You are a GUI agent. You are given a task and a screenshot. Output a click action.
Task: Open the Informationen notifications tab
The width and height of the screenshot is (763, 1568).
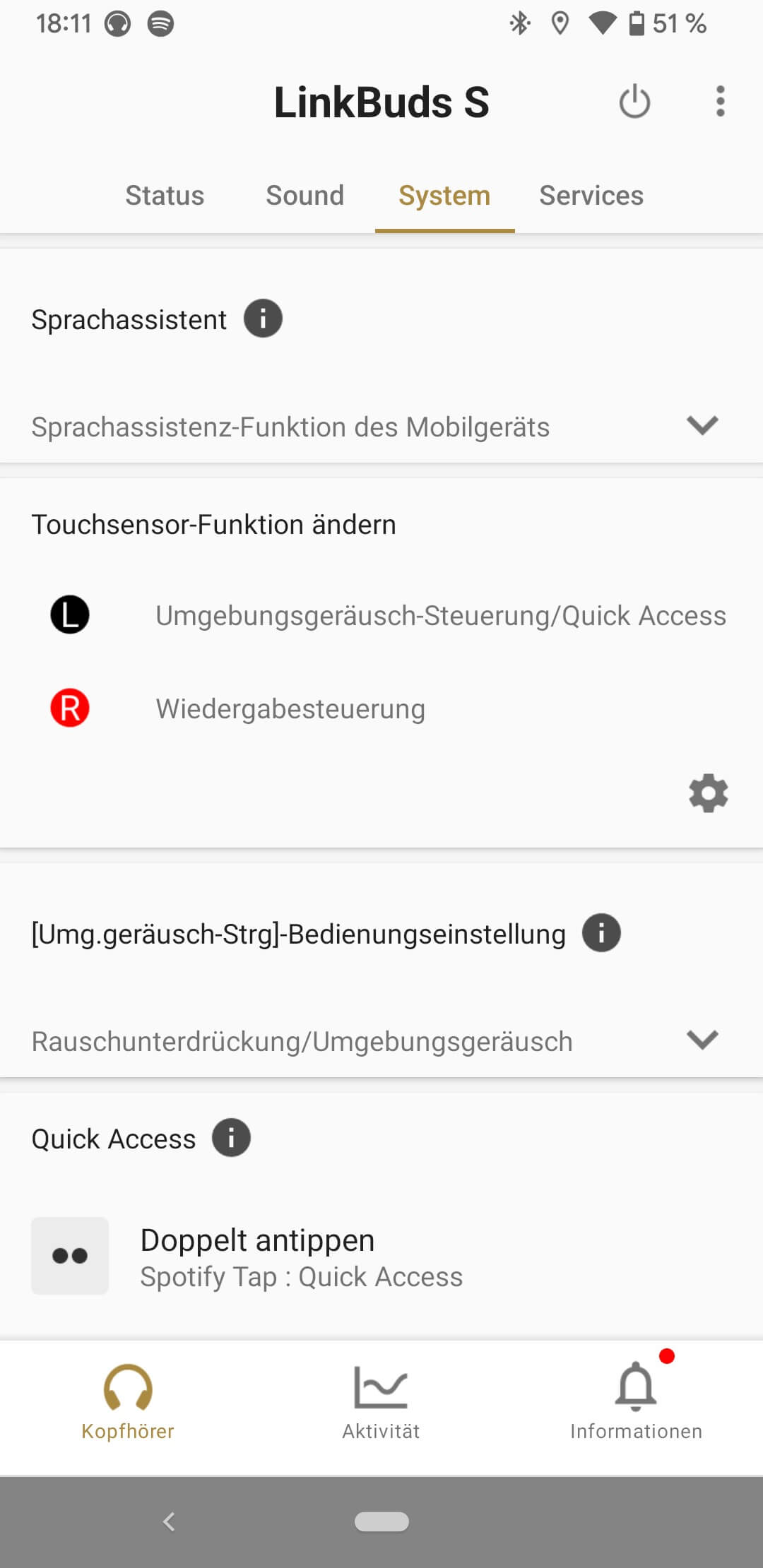pos(636,1403)
